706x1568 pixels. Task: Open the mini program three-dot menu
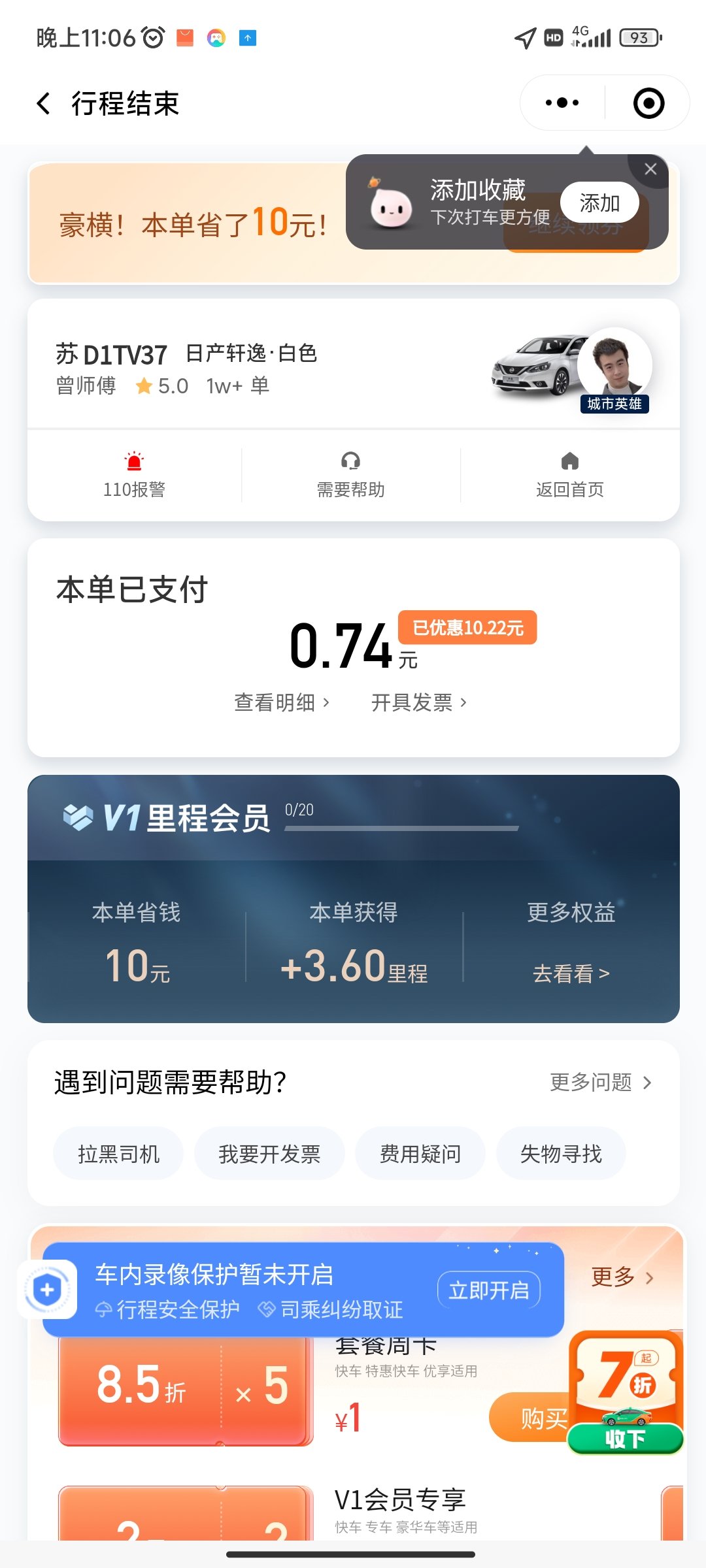point(562,103)
